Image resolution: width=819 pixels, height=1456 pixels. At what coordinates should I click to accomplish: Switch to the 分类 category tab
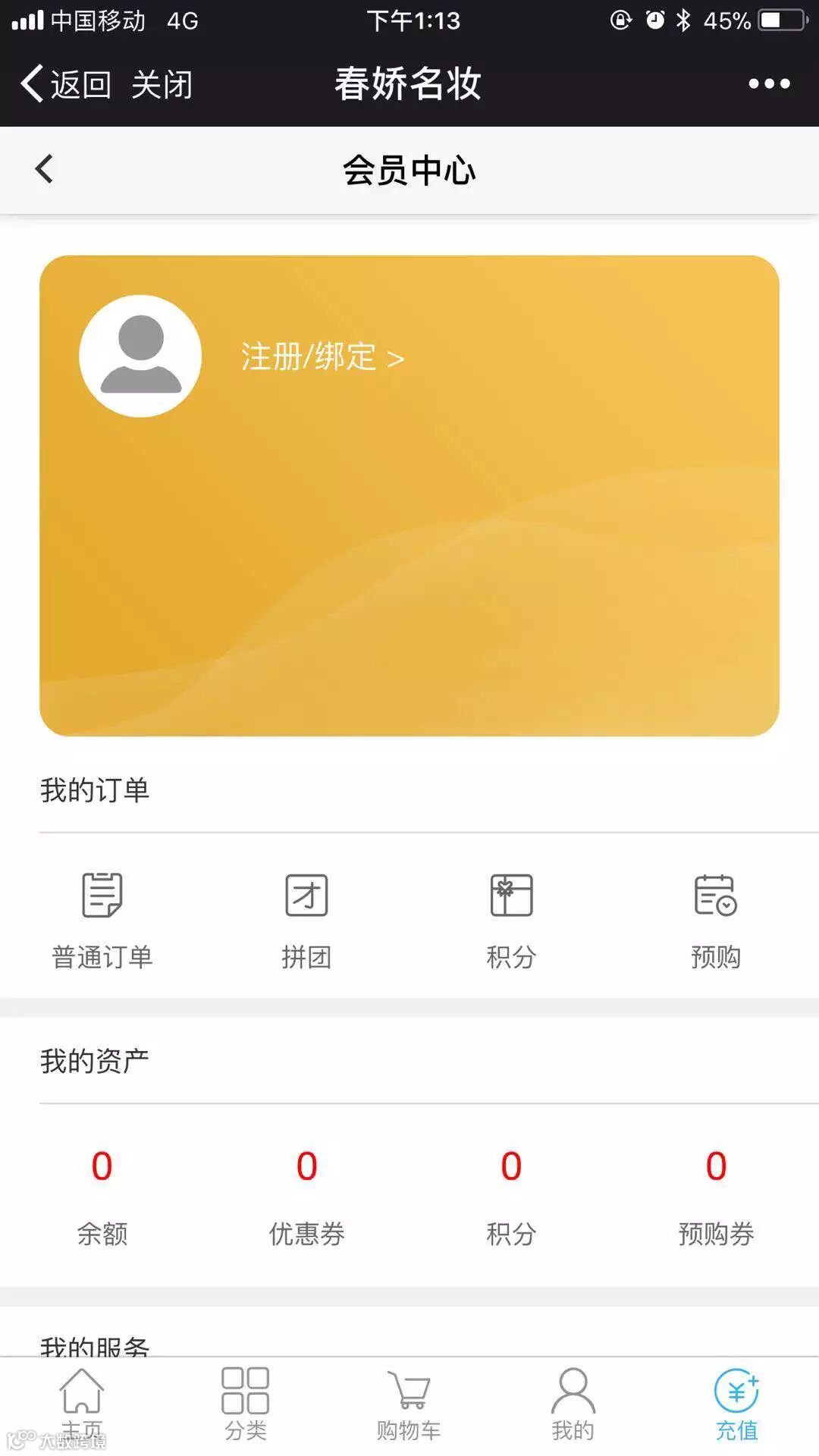(x=245, y=1404)
